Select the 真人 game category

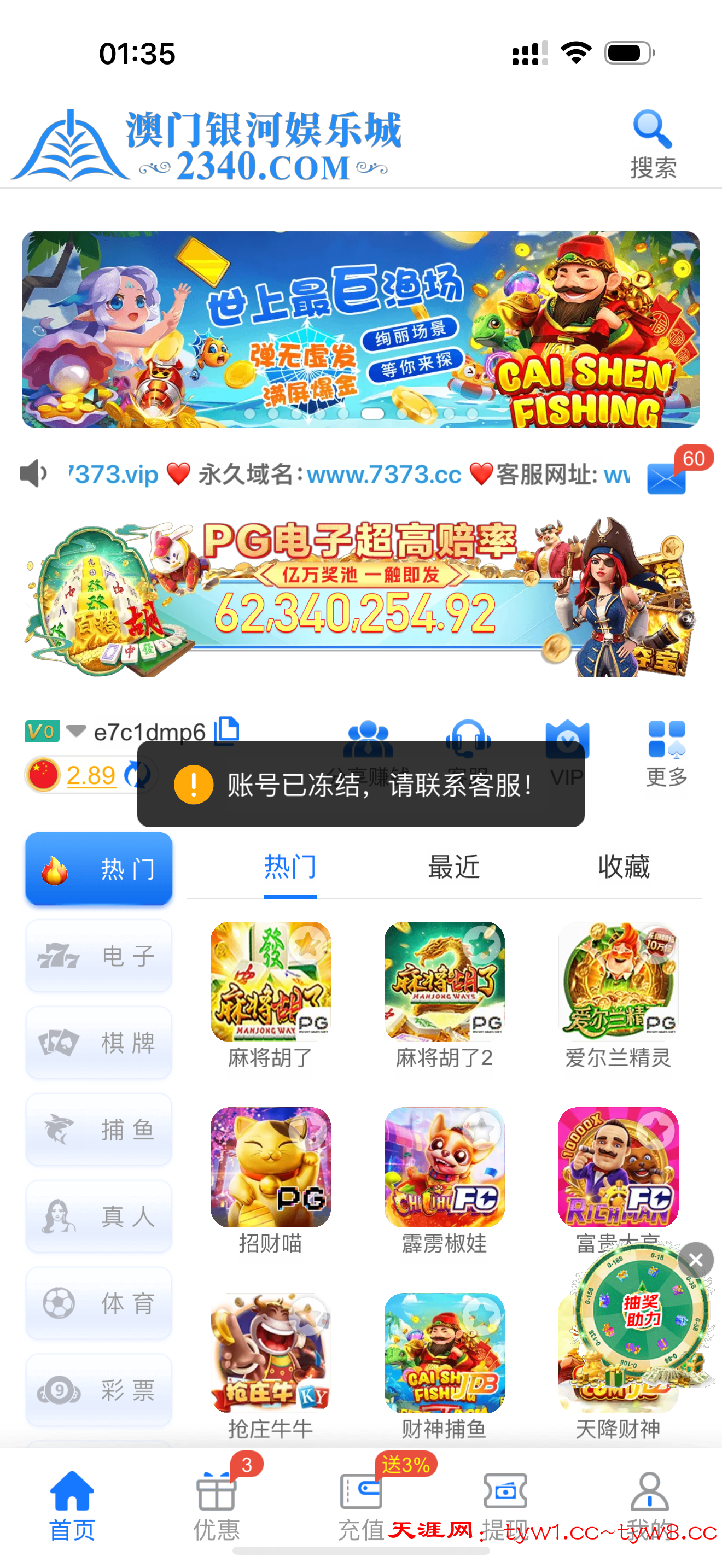98,1217
